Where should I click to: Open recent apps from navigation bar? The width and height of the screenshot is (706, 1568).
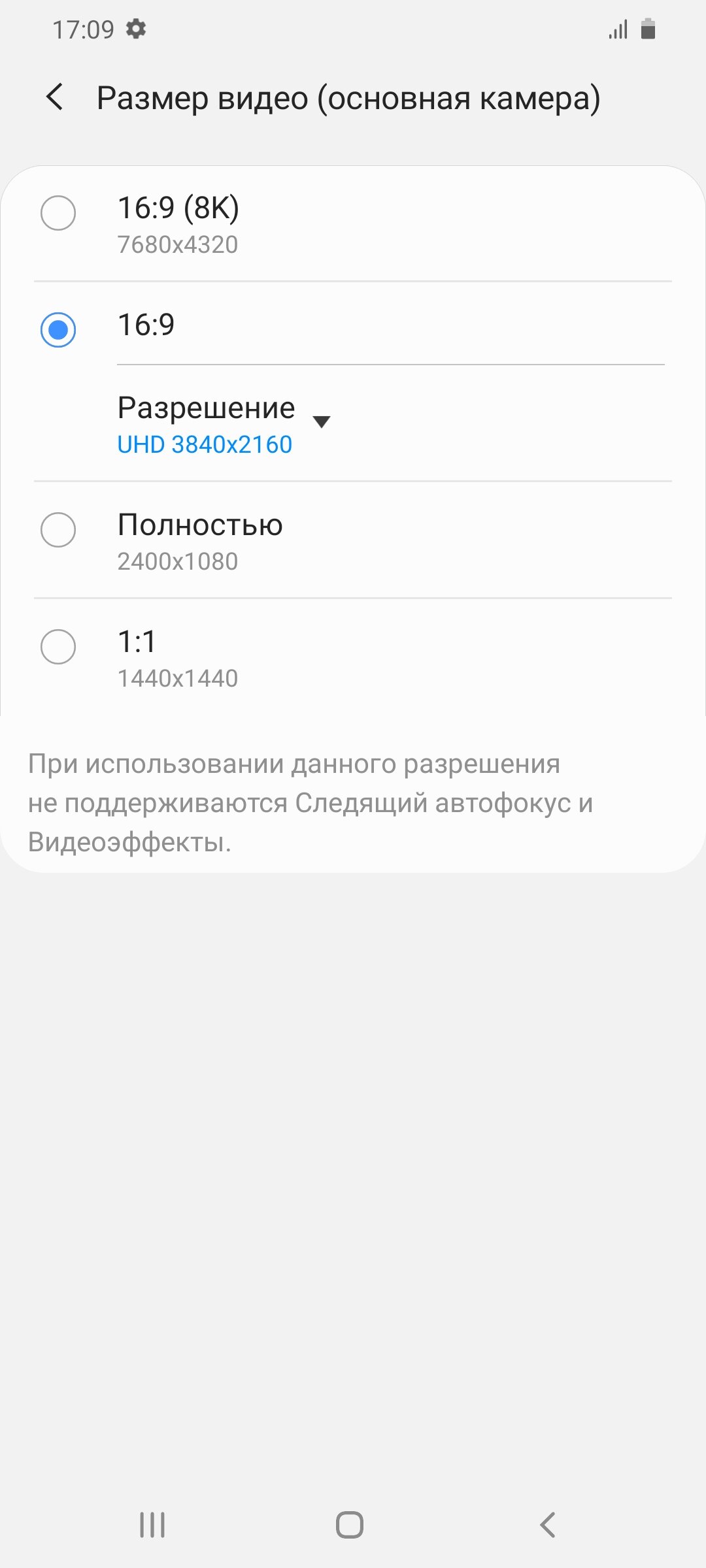pos(152,1525)
